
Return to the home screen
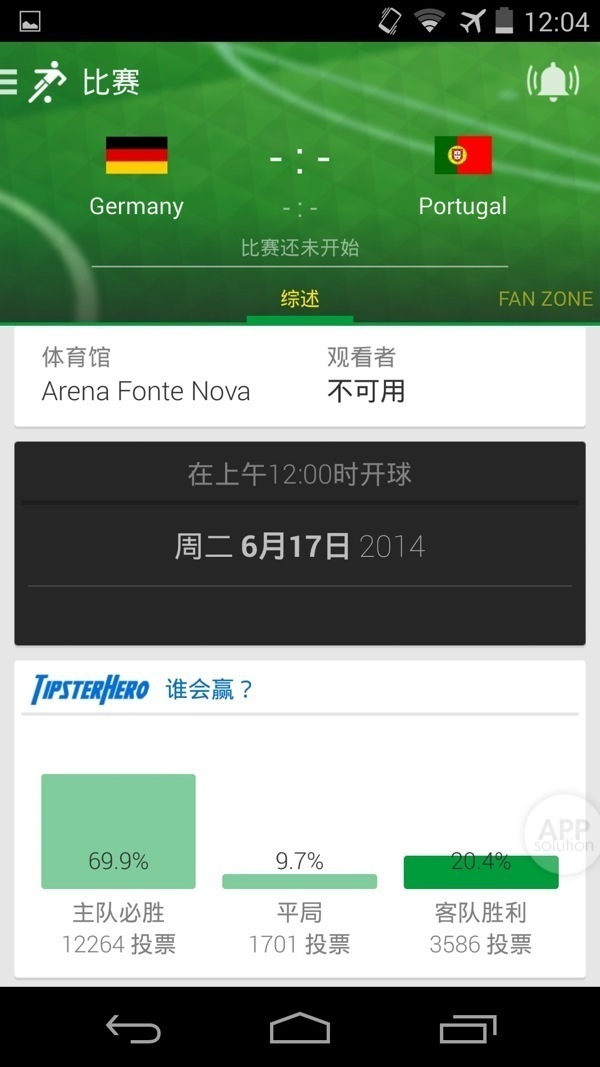point(300,1028)
